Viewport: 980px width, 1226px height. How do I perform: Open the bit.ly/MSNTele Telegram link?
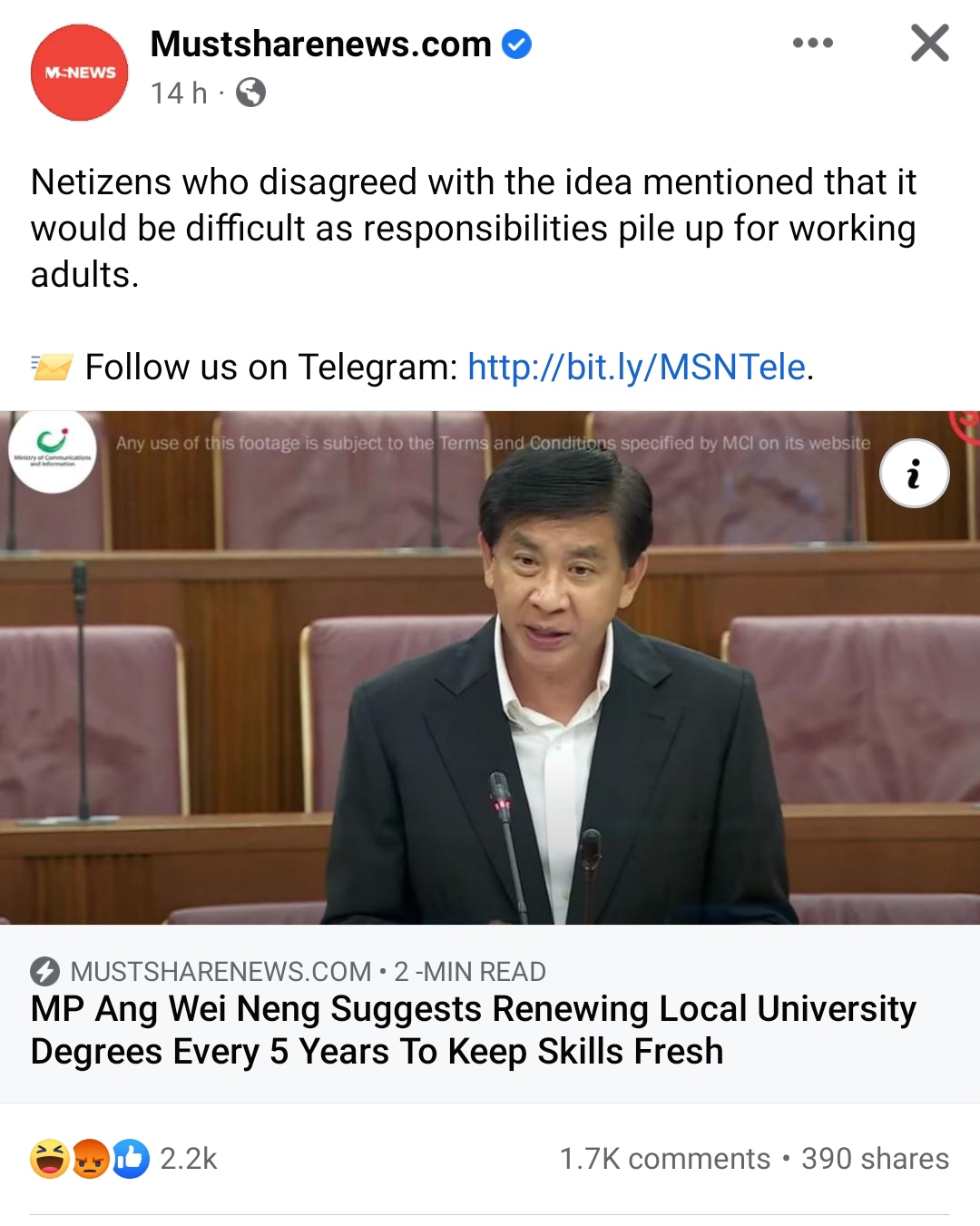(x=636, y=368)
